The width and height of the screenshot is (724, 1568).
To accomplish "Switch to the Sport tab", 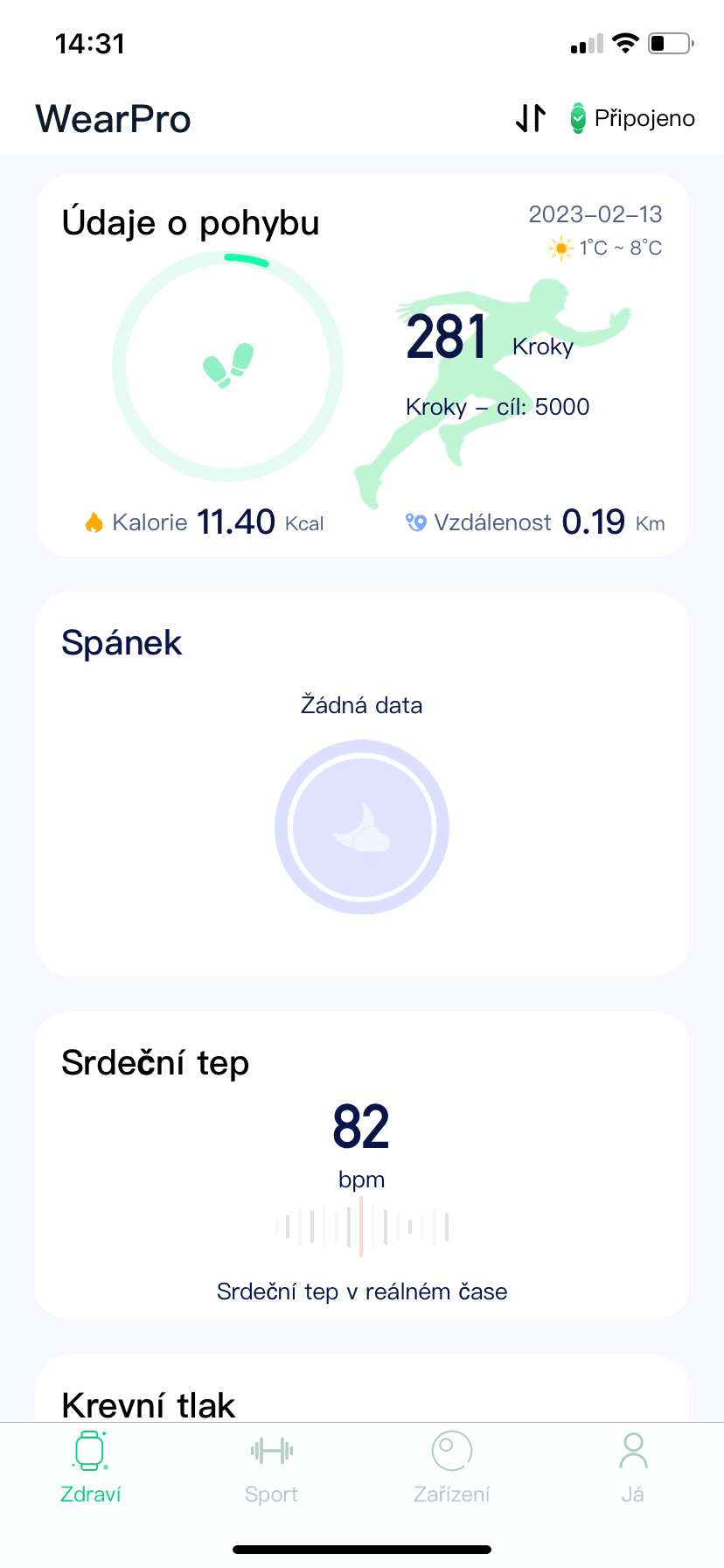I will [271, 1467].
